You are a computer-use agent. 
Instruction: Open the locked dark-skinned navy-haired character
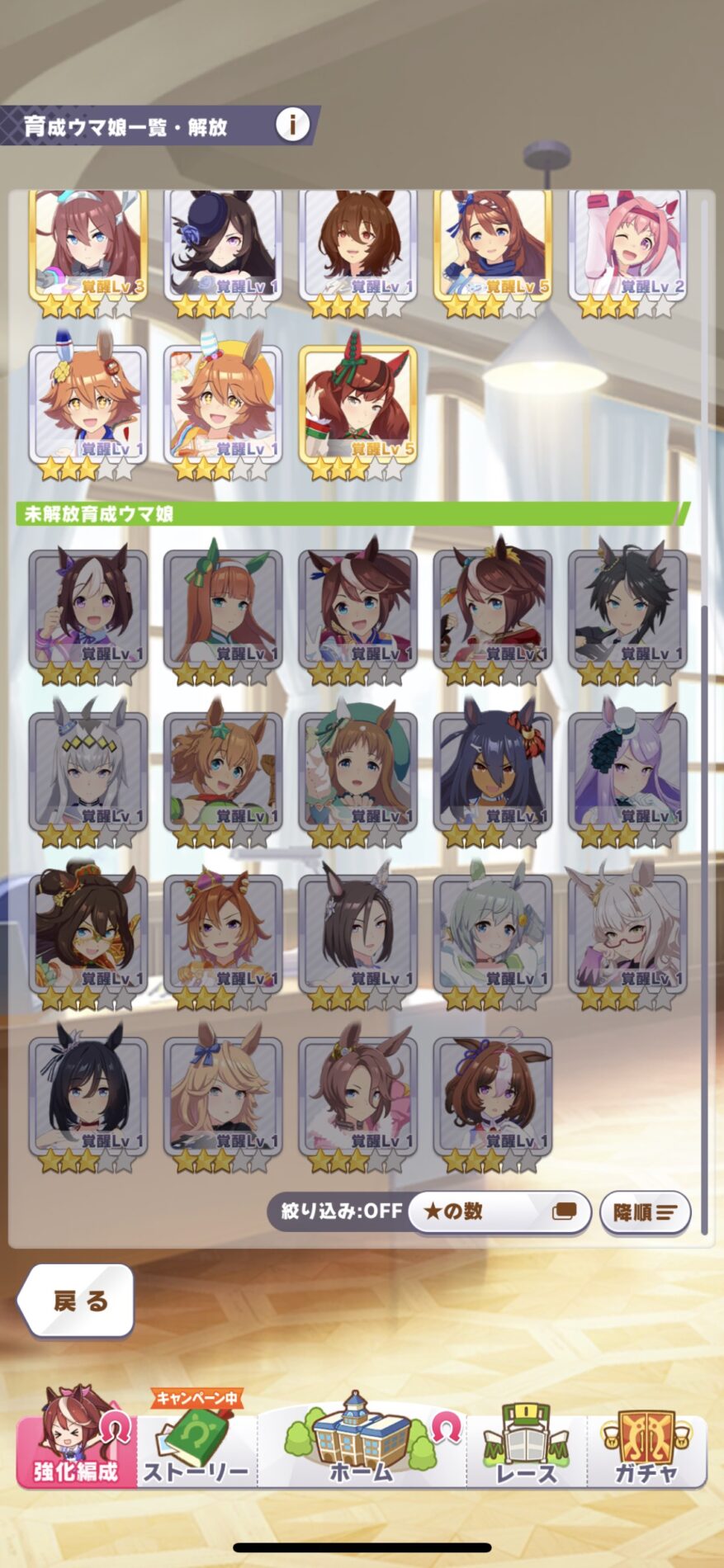point(493,772)
